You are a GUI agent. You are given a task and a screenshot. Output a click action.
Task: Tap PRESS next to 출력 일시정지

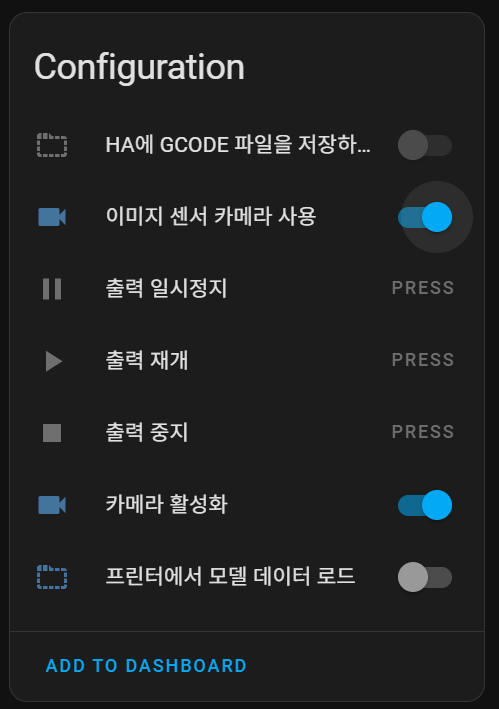tap(423, 288)
